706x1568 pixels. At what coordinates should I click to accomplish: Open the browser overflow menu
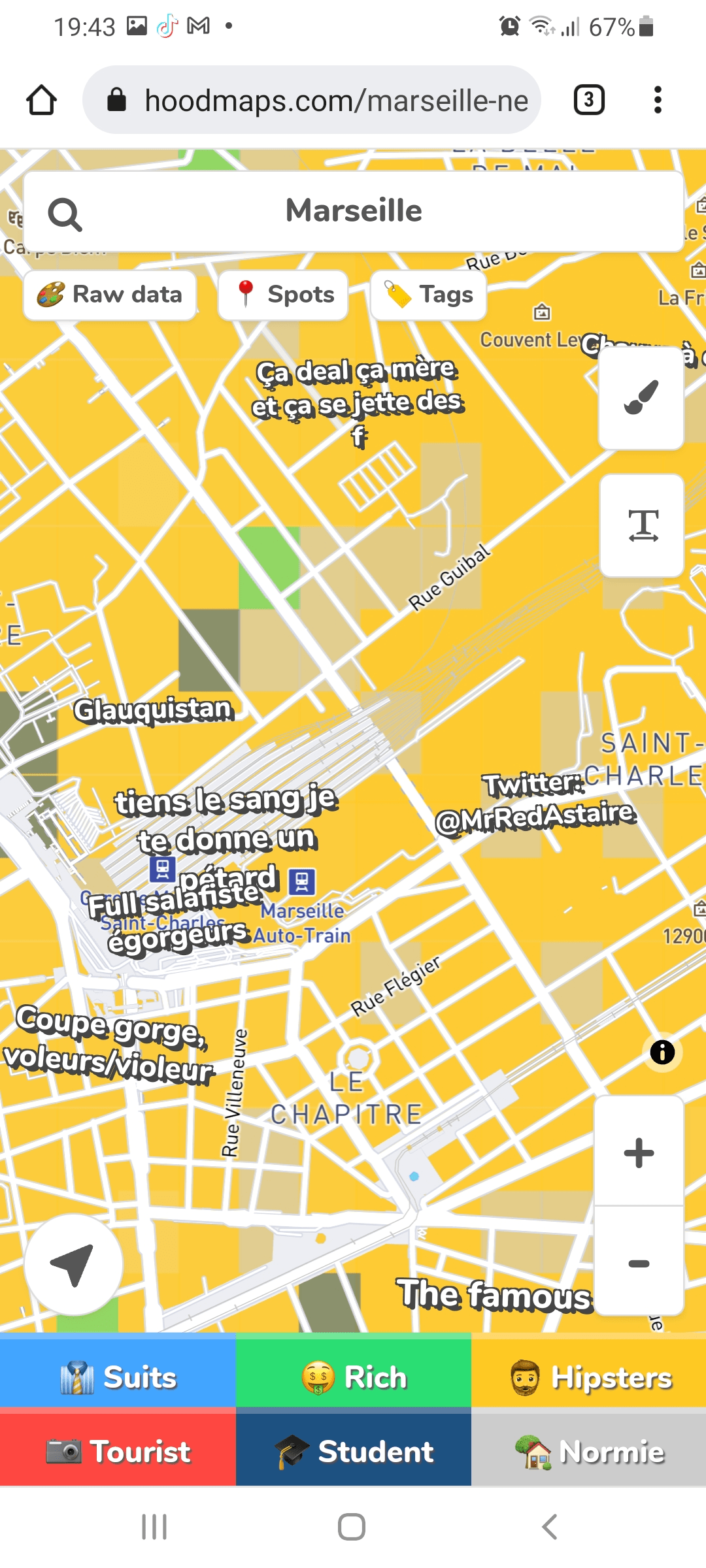[x=658, y=101]
